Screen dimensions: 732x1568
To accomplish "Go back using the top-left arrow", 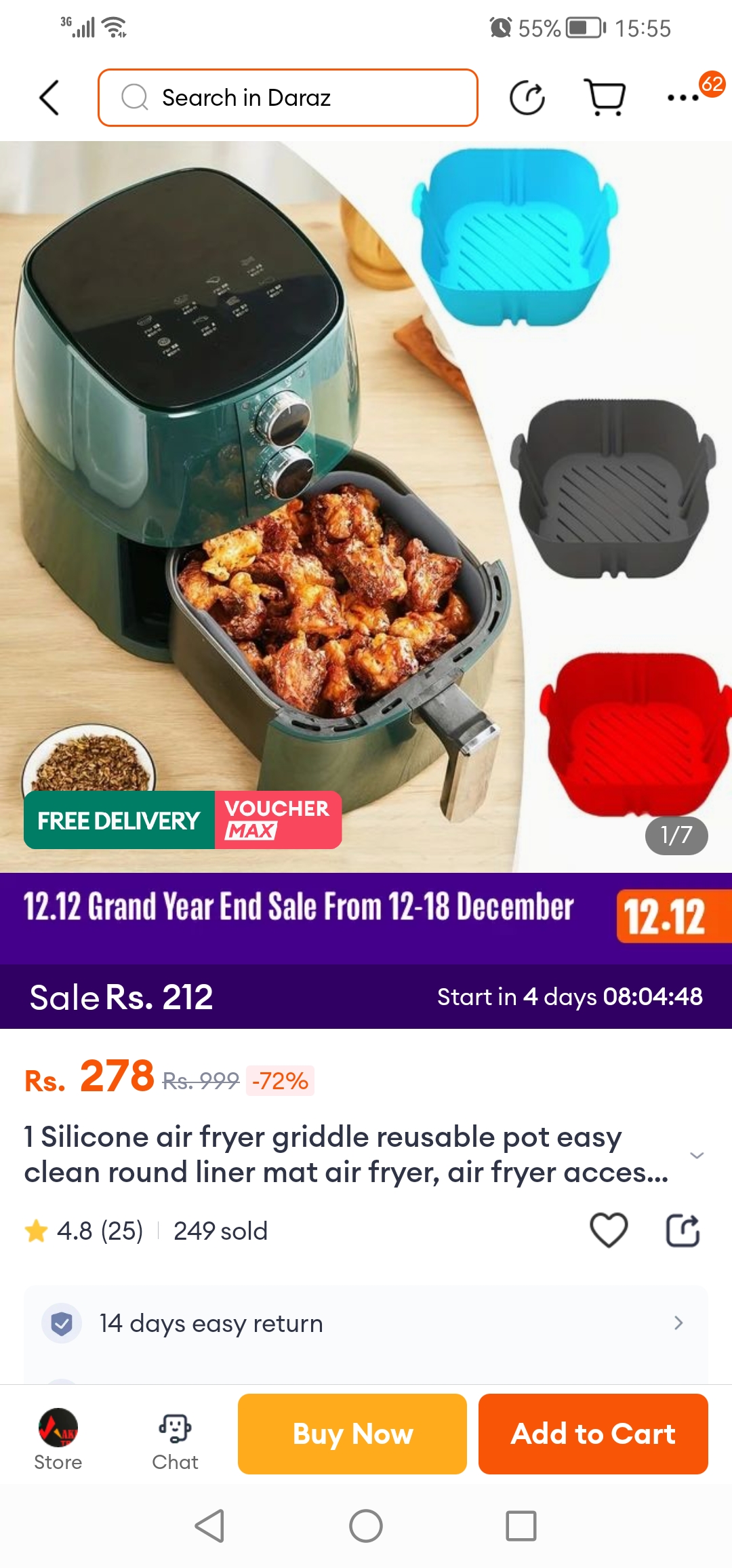I will click(49, 98).
